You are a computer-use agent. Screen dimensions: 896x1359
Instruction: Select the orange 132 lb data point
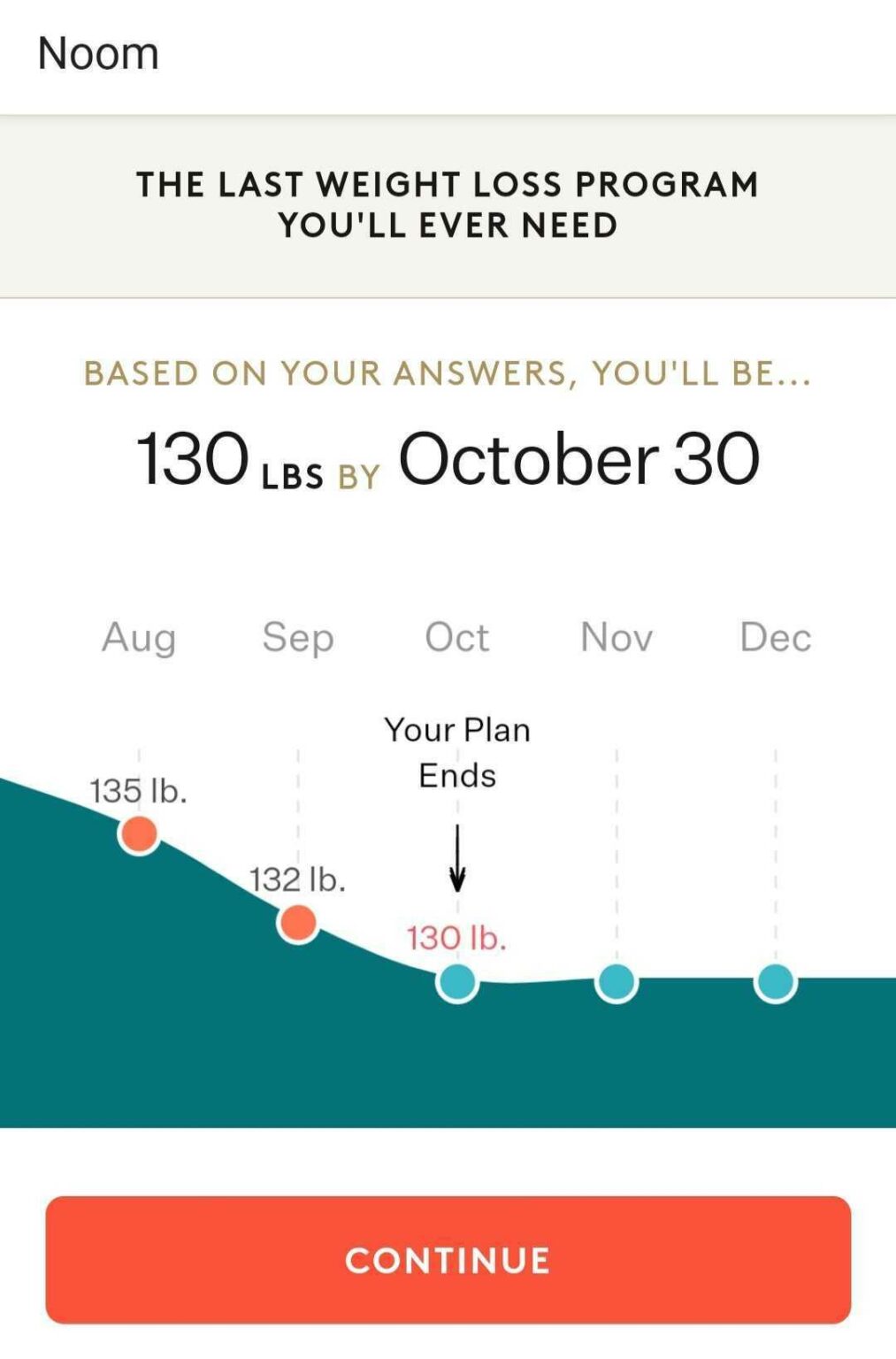click(x=298, y=923)
